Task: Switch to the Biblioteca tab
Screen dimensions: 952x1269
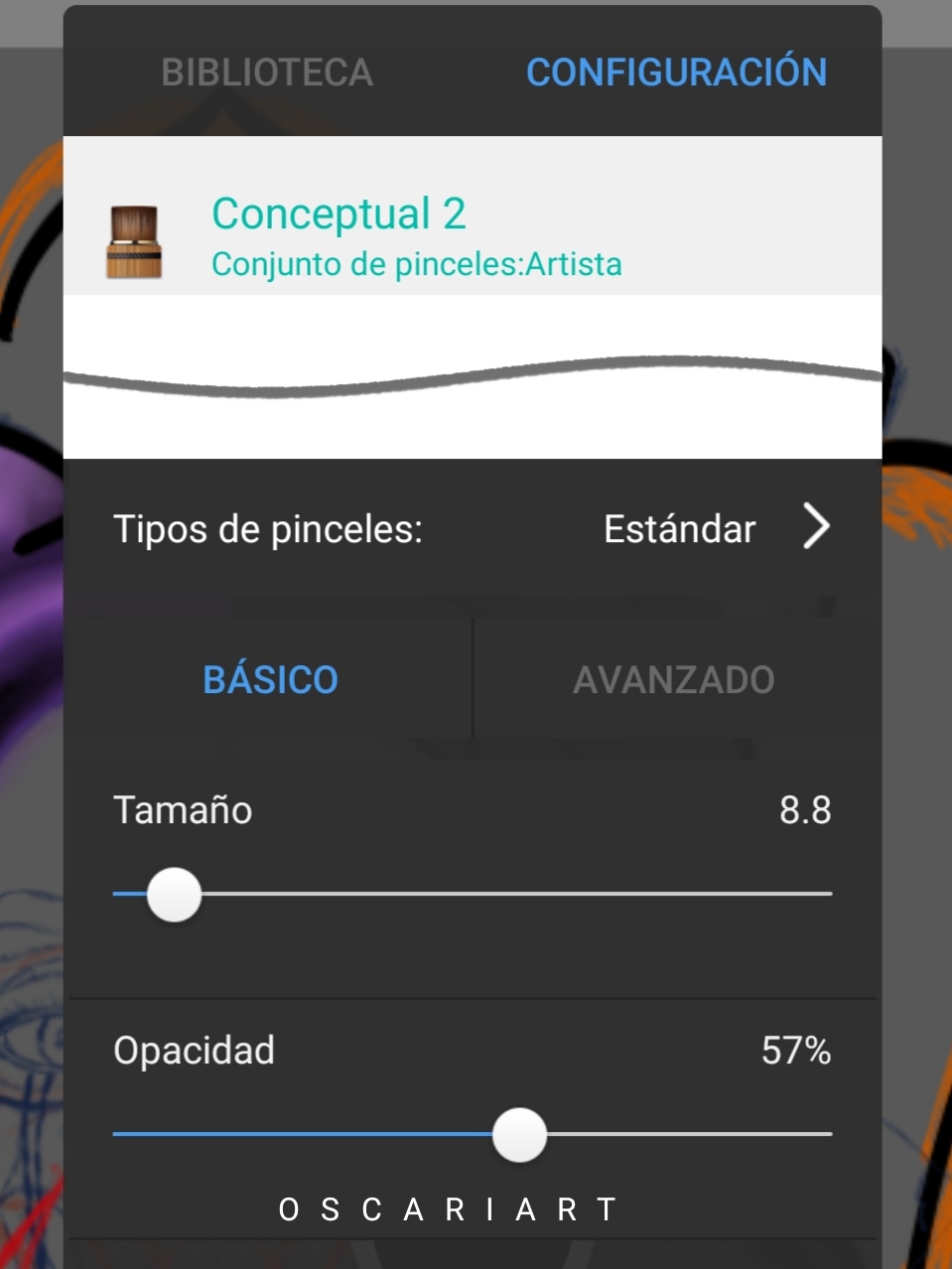Action: [x=267, y=72]
